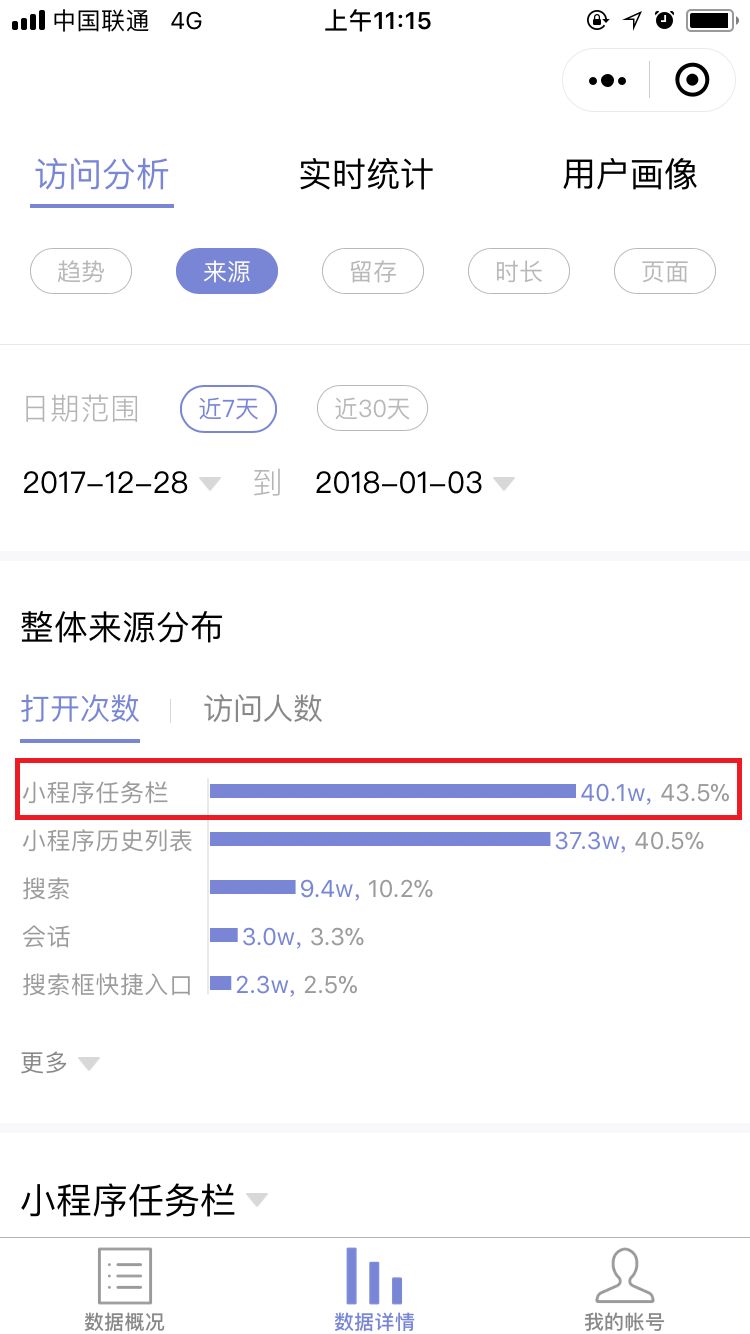Open the mini program overflow menu
The height and width of the screenshot is (1334, 750).
608,80
